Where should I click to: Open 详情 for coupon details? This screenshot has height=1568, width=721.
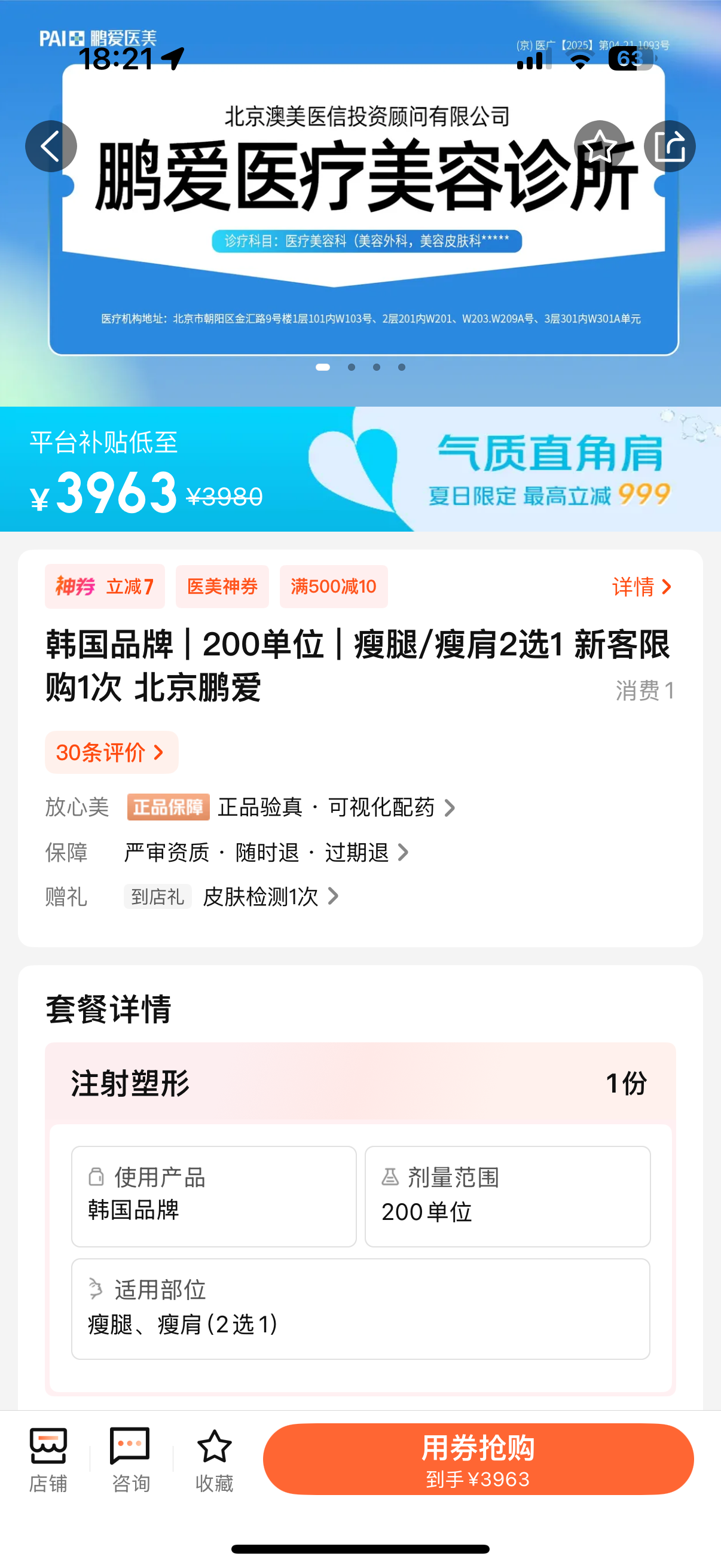click(642, 587)
